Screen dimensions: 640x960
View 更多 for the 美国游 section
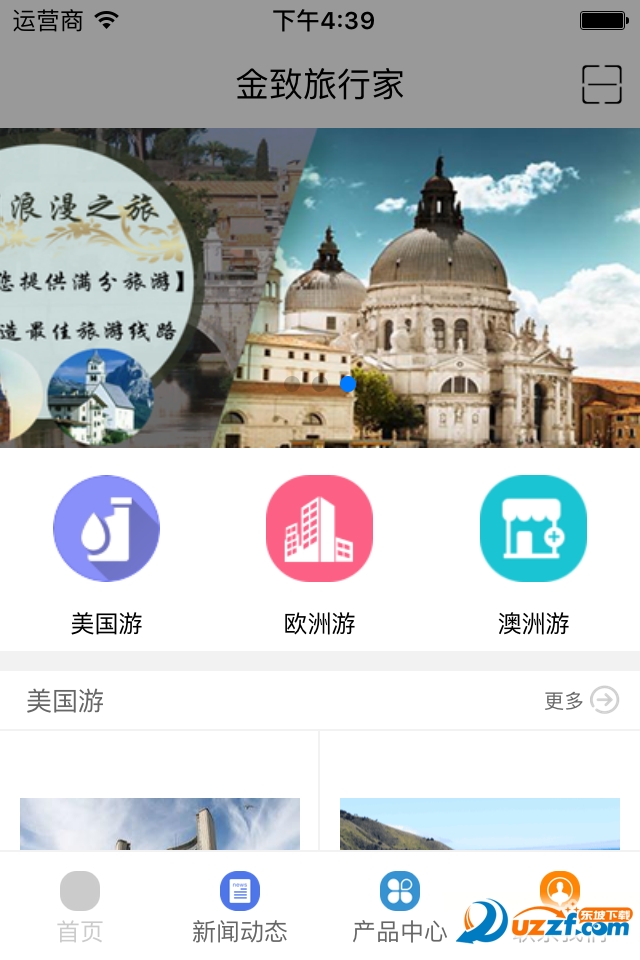(581, 700)
